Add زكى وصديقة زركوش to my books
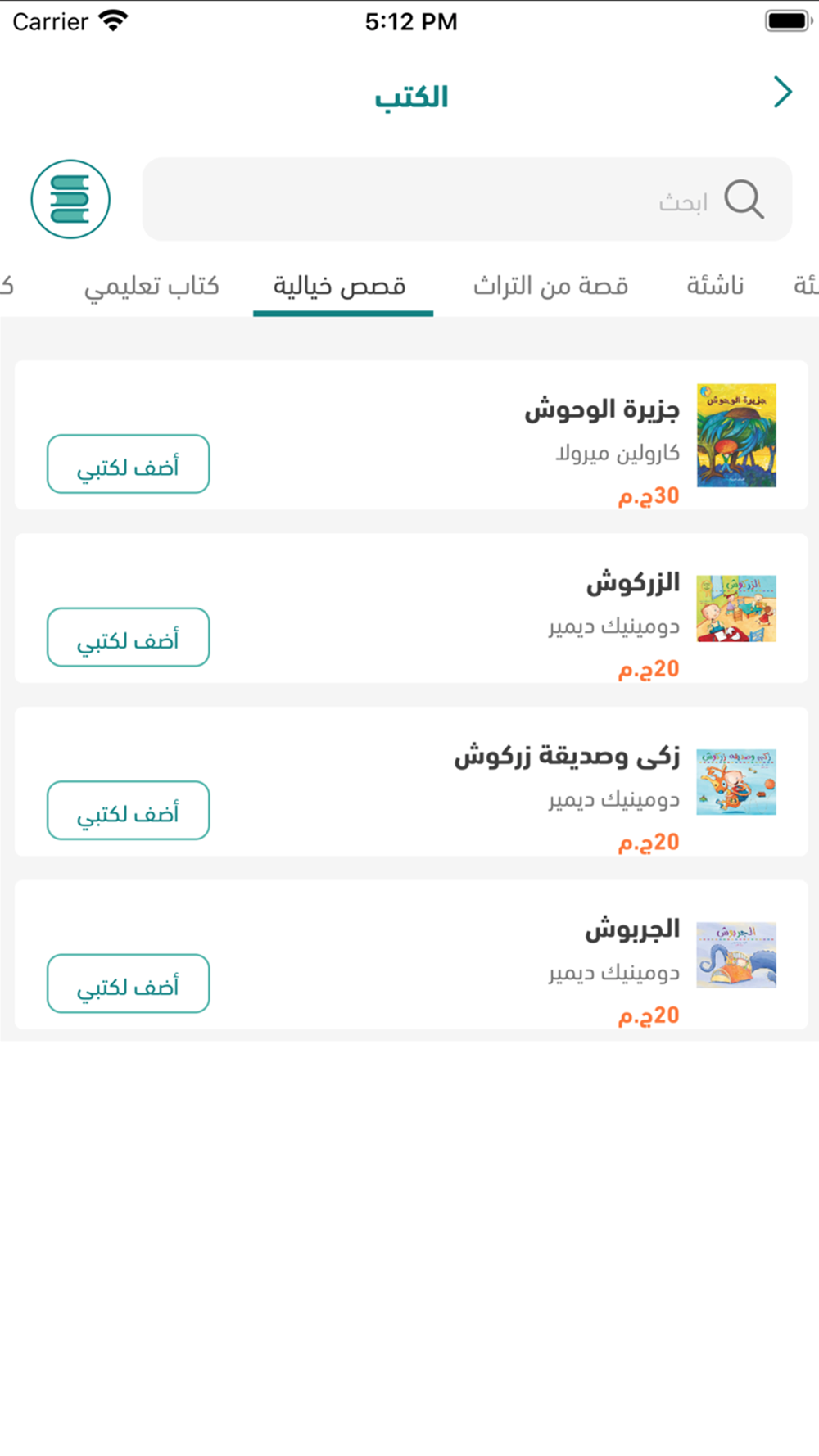The width and height of the screenshot is (819, 1456). click(x=129, y=811)
